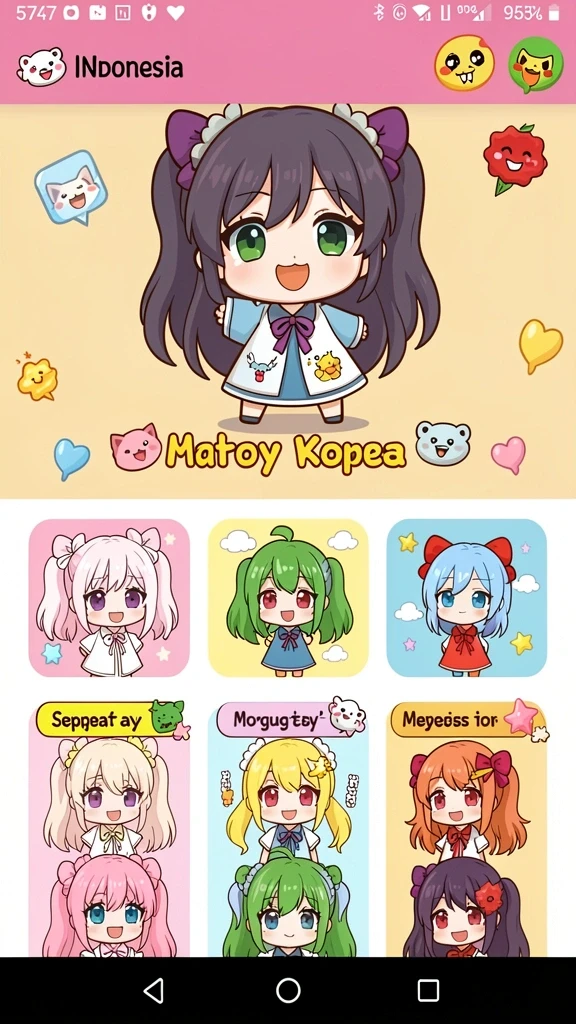Viewport: 576px width, 1024px height.
Task: Open the Seppeat ay sticker pack
Action: 109,829
